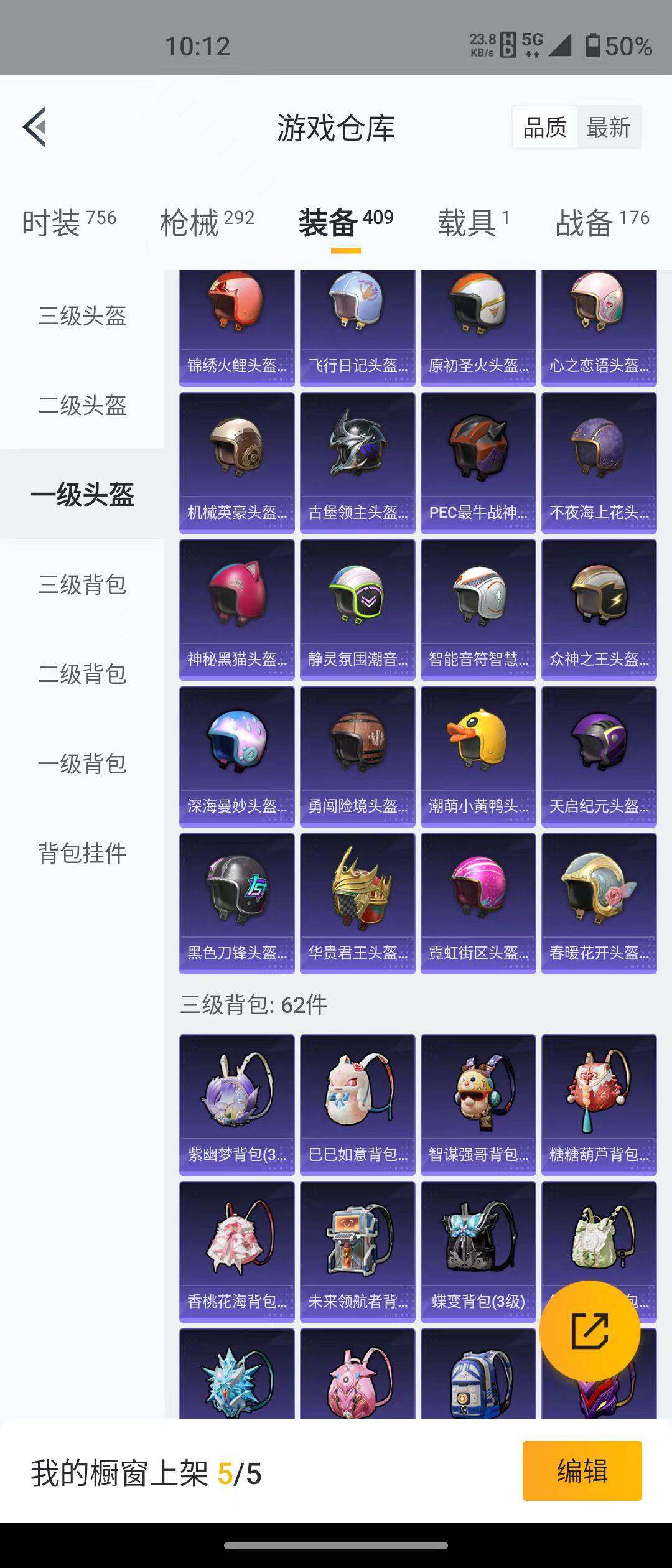
Task: Open the 潮萌小黄鸭头盔 item
Action: pos(478,750)
